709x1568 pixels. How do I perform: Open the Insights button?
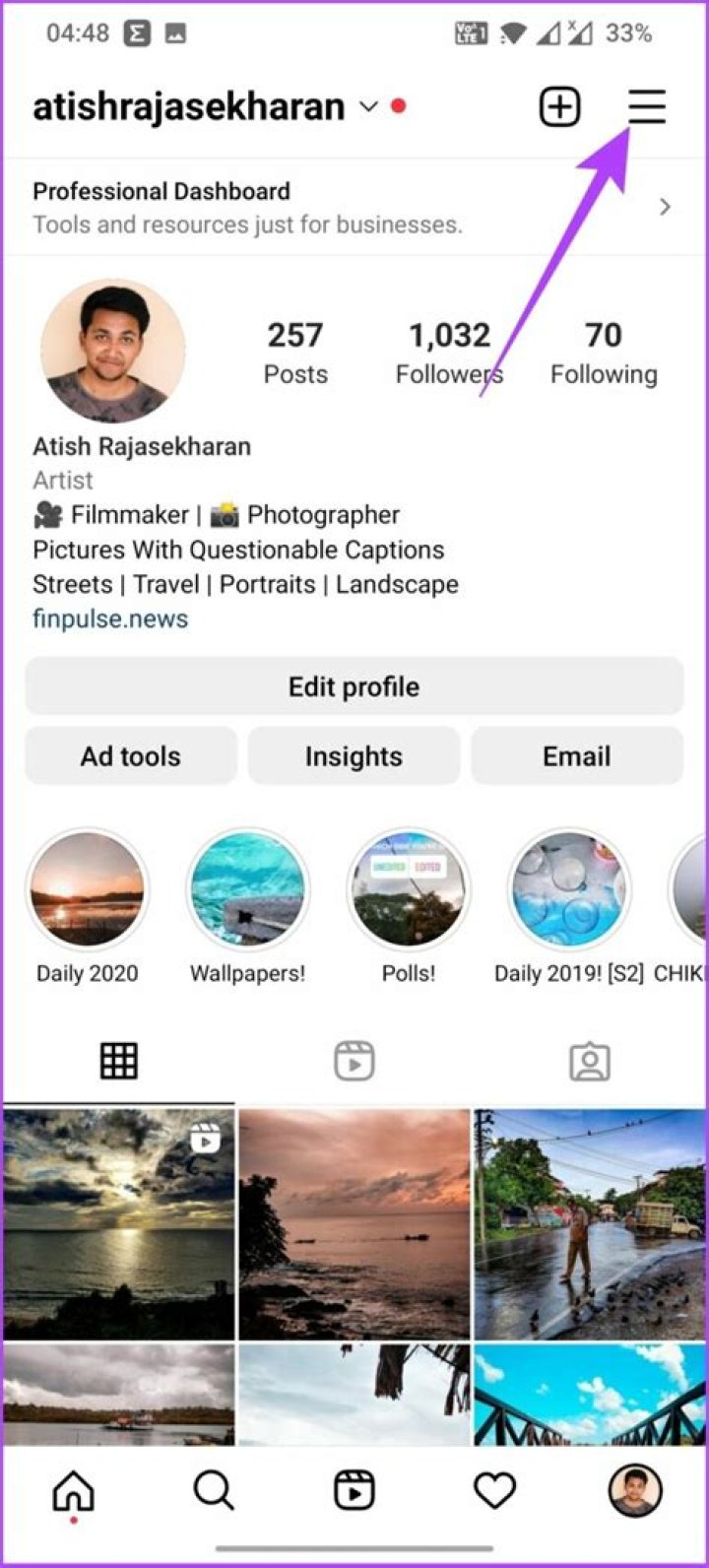click(x=354, y=755)
